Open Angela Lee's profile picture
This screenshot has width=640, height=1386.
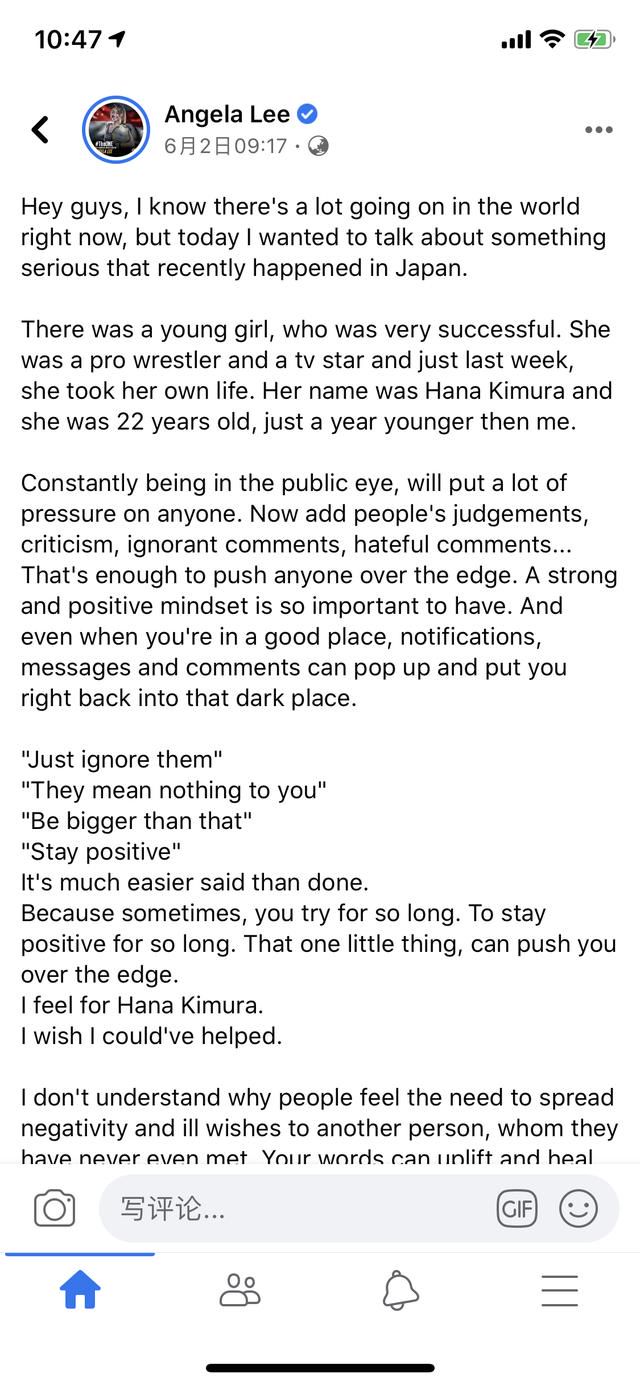[x=115, y=130]
